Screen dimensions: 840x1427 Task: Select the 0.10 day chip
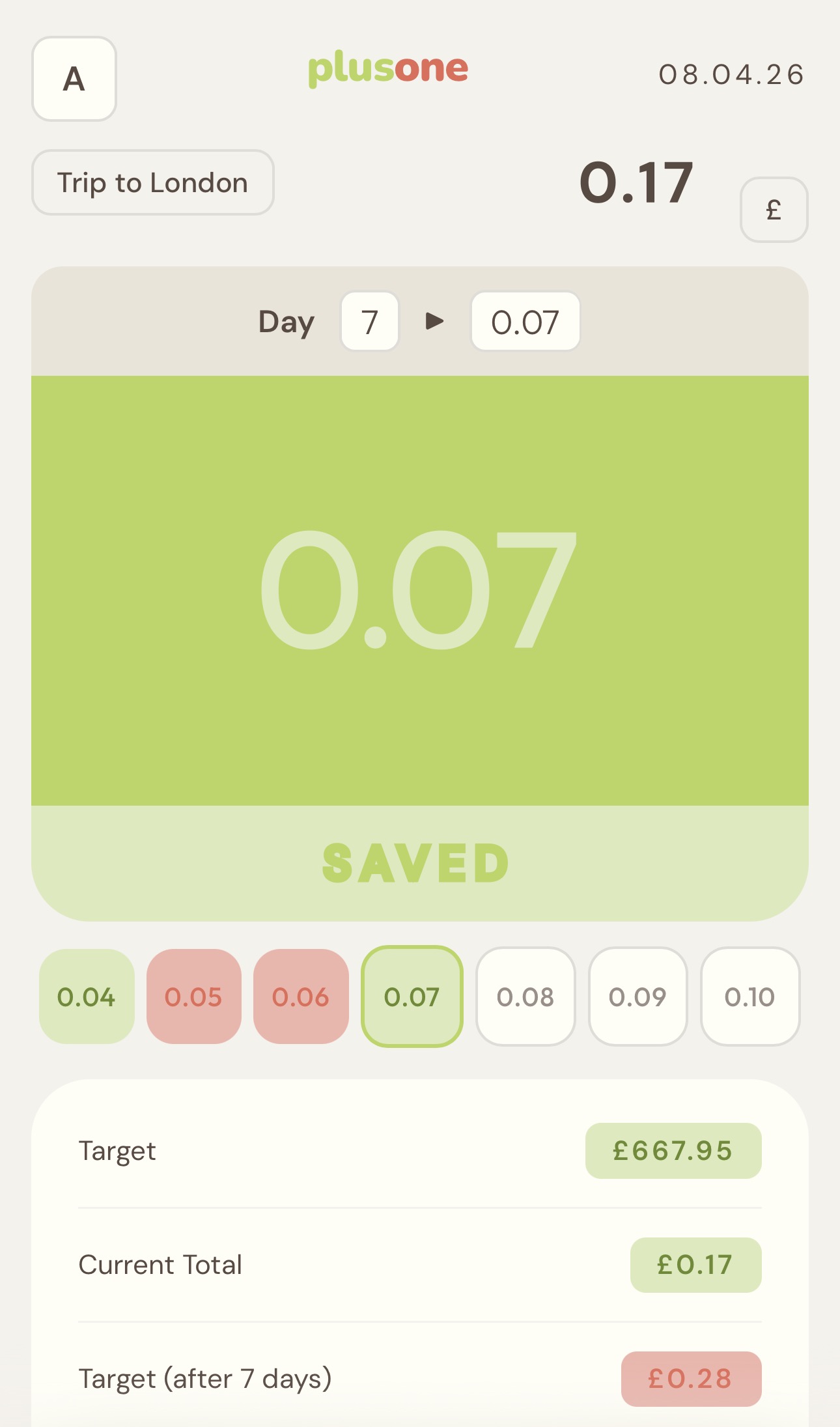coord(749,996)
